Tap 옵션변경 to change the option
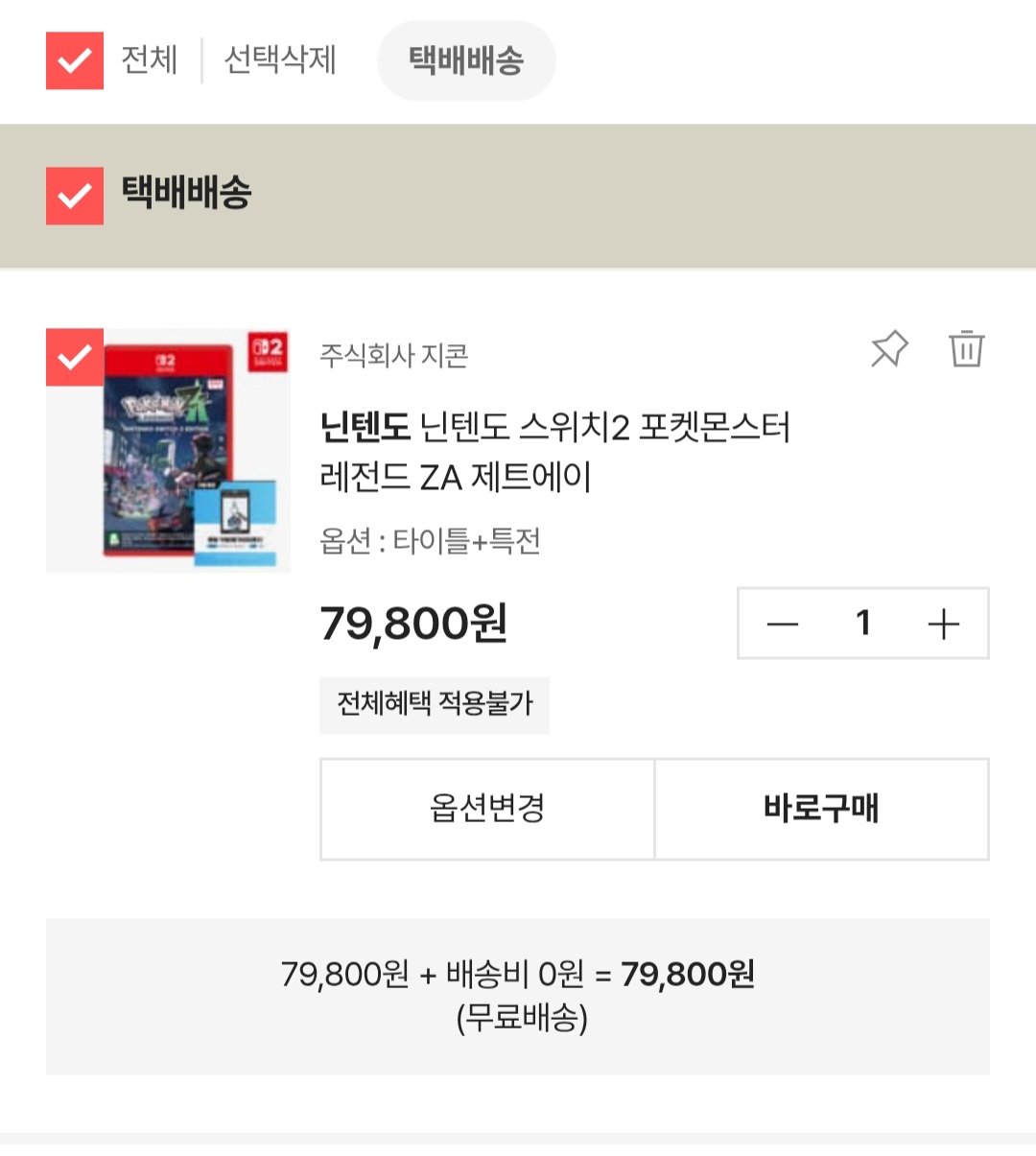Viewport: 1036px width, 1156px height. pyautogui.click(x=487, y=809)
